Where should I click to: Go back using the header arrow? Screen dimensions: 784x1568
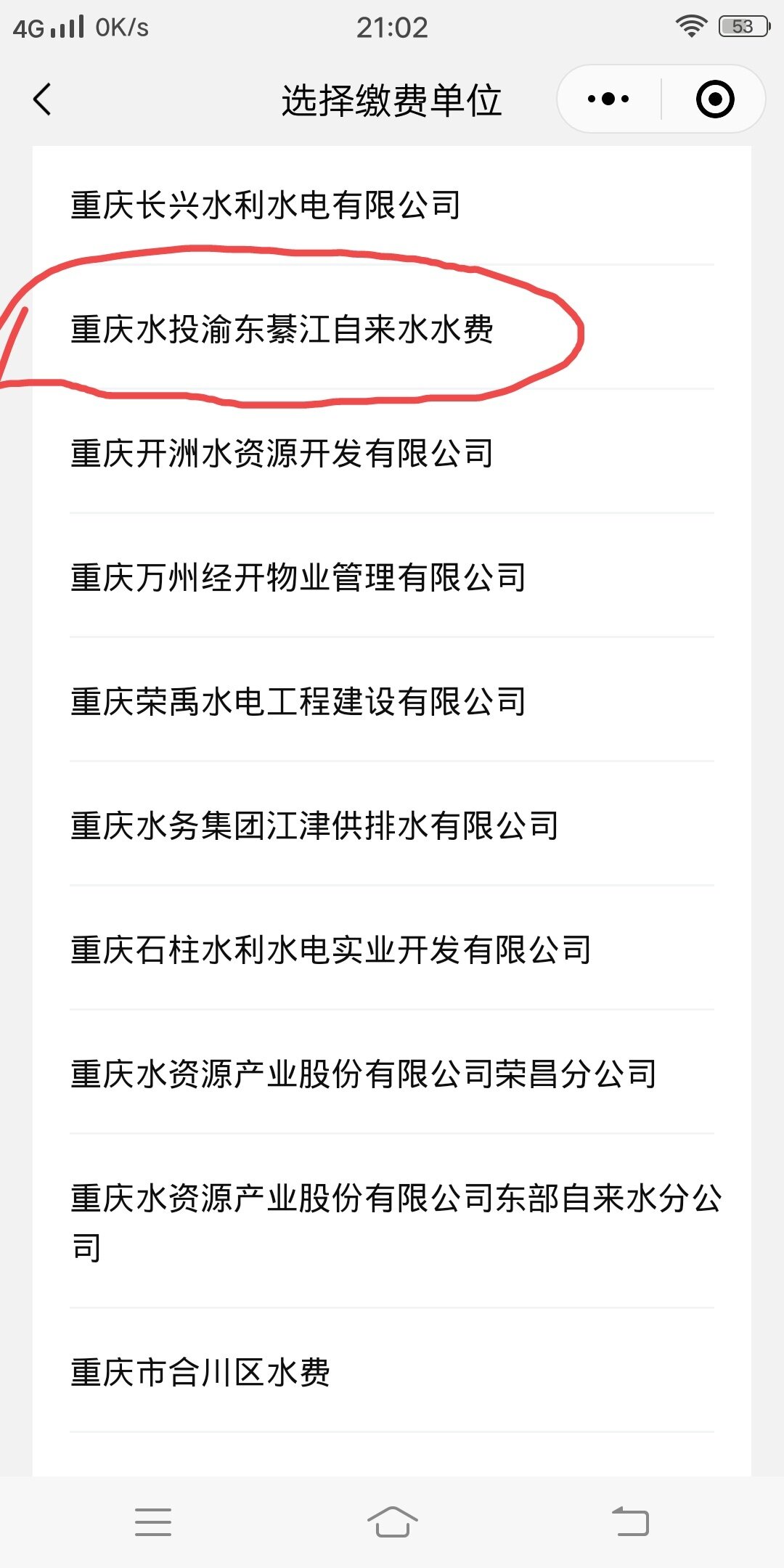click(43, 99)
